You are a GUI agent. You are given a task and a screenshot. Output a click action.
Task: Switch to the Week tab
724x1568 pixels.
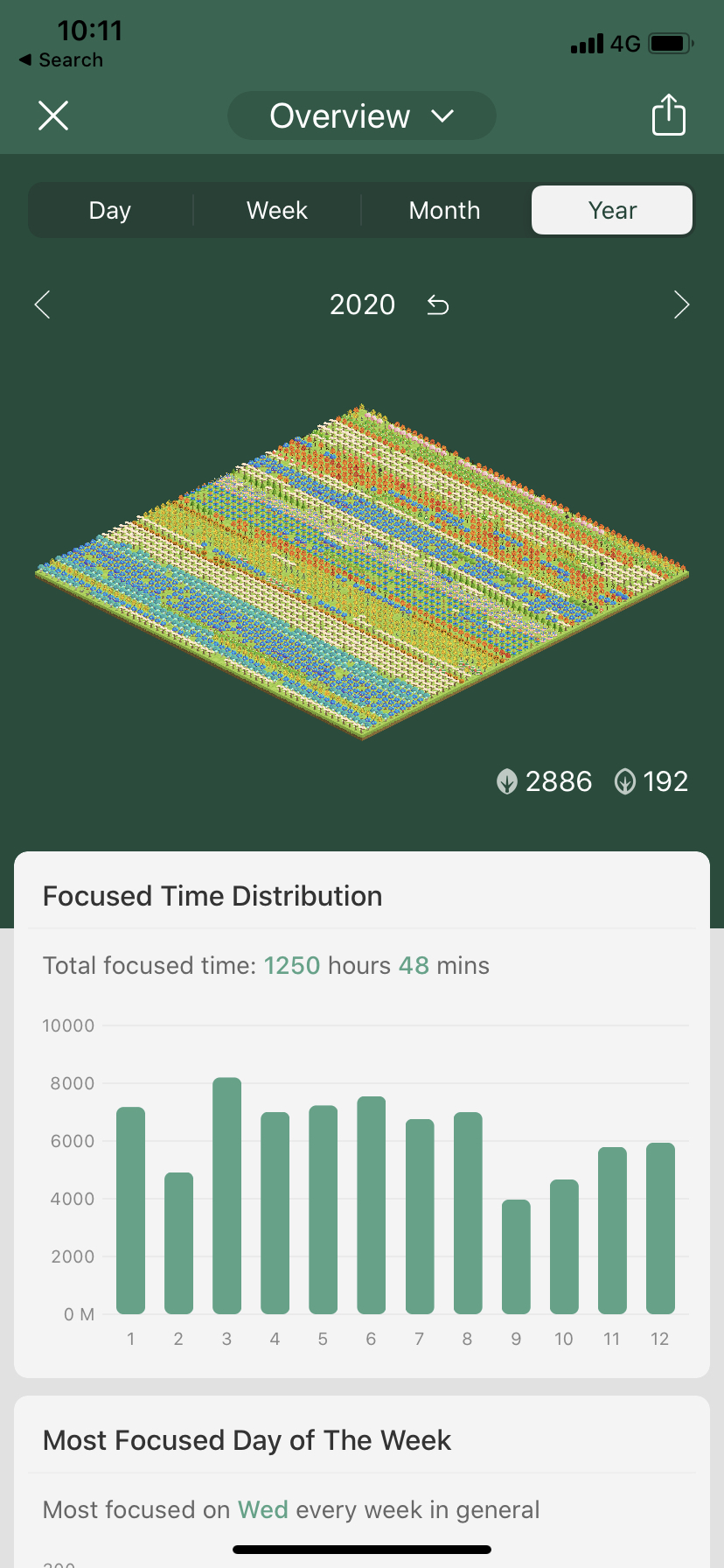(x=277, y=210)
